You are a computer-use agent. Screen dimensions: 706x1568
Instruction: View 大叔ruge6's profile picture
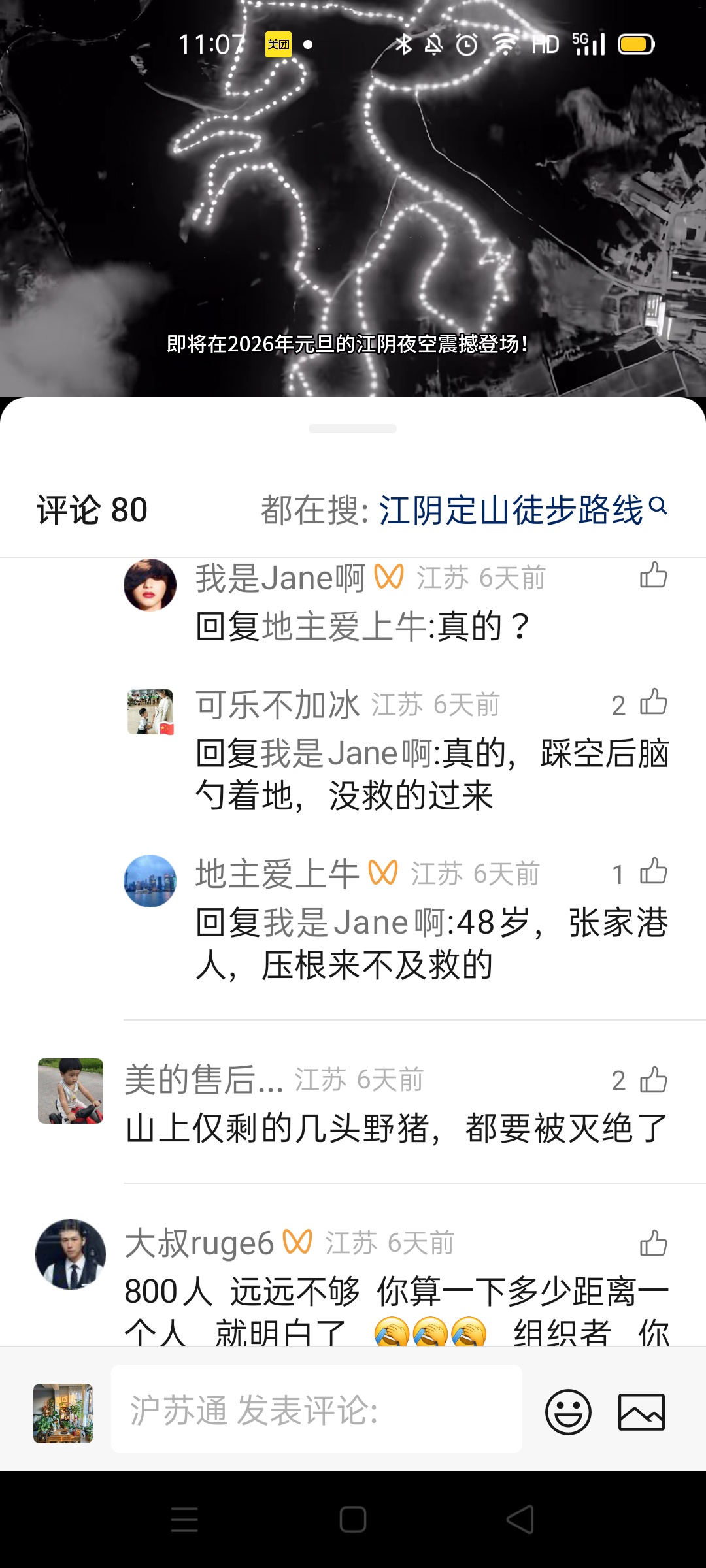coord(71,1254)
